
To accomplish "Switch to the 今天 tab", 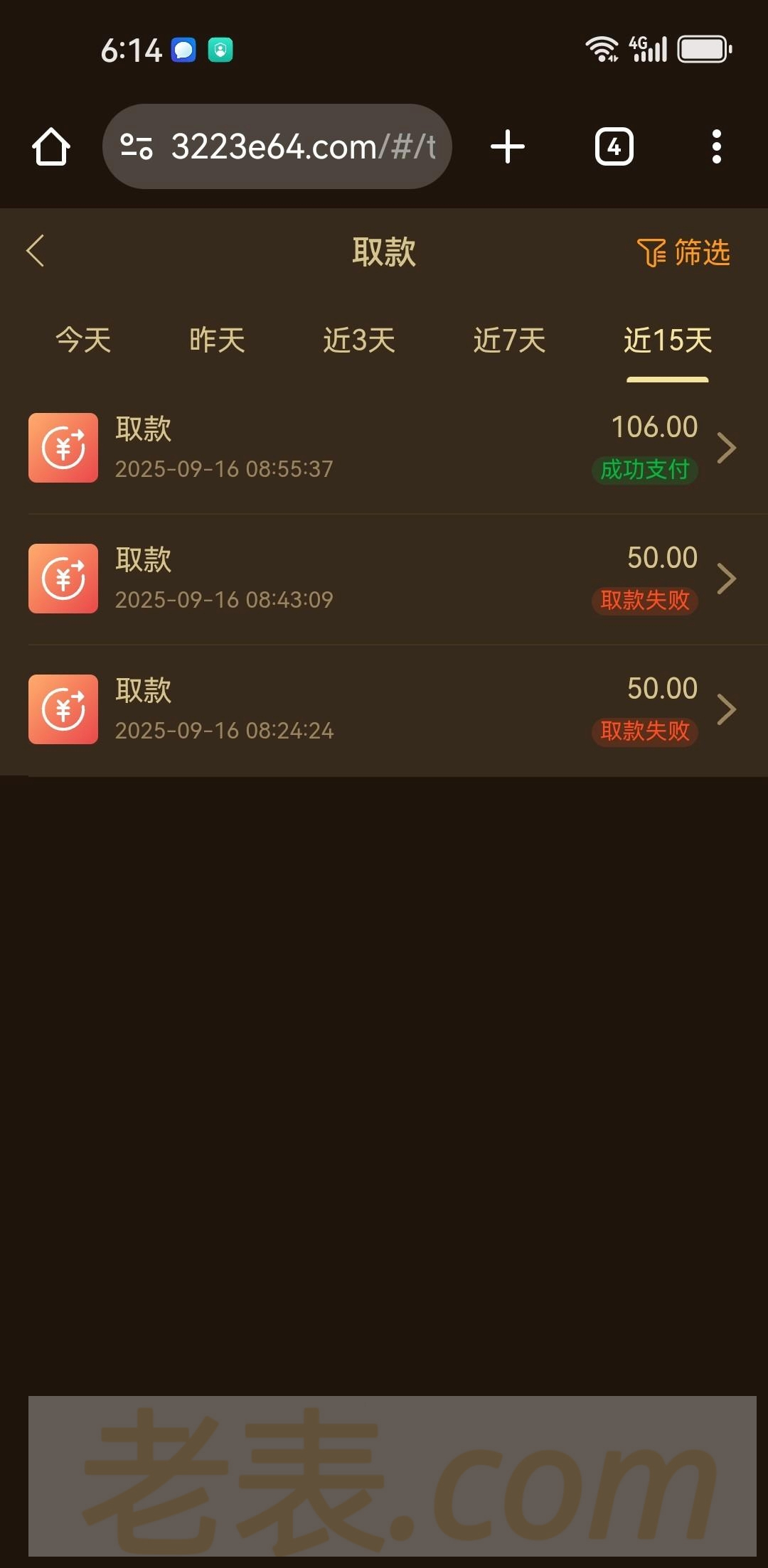I will 83,340.
